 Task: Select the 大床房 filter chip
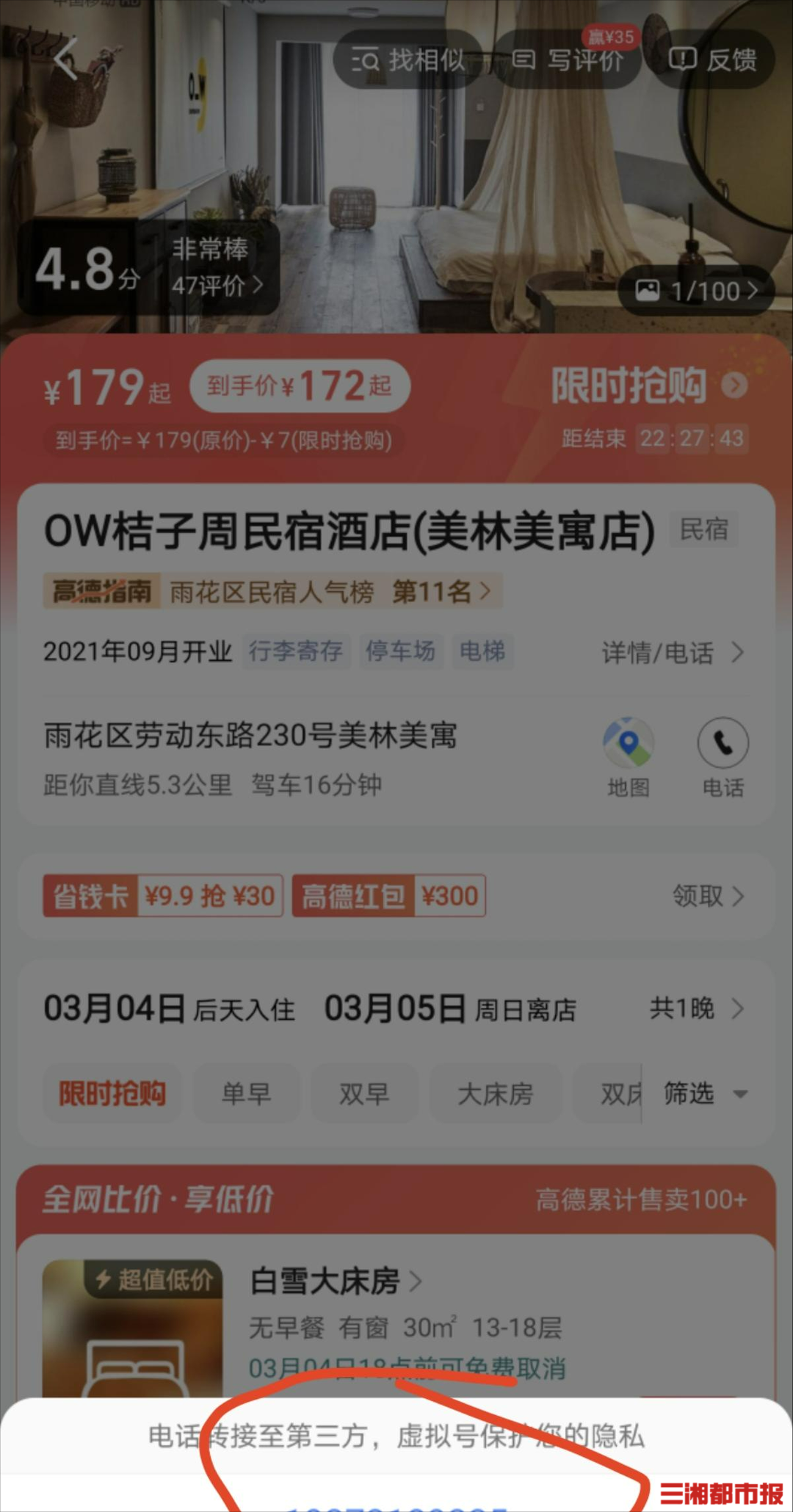(x=495, y=1093)
